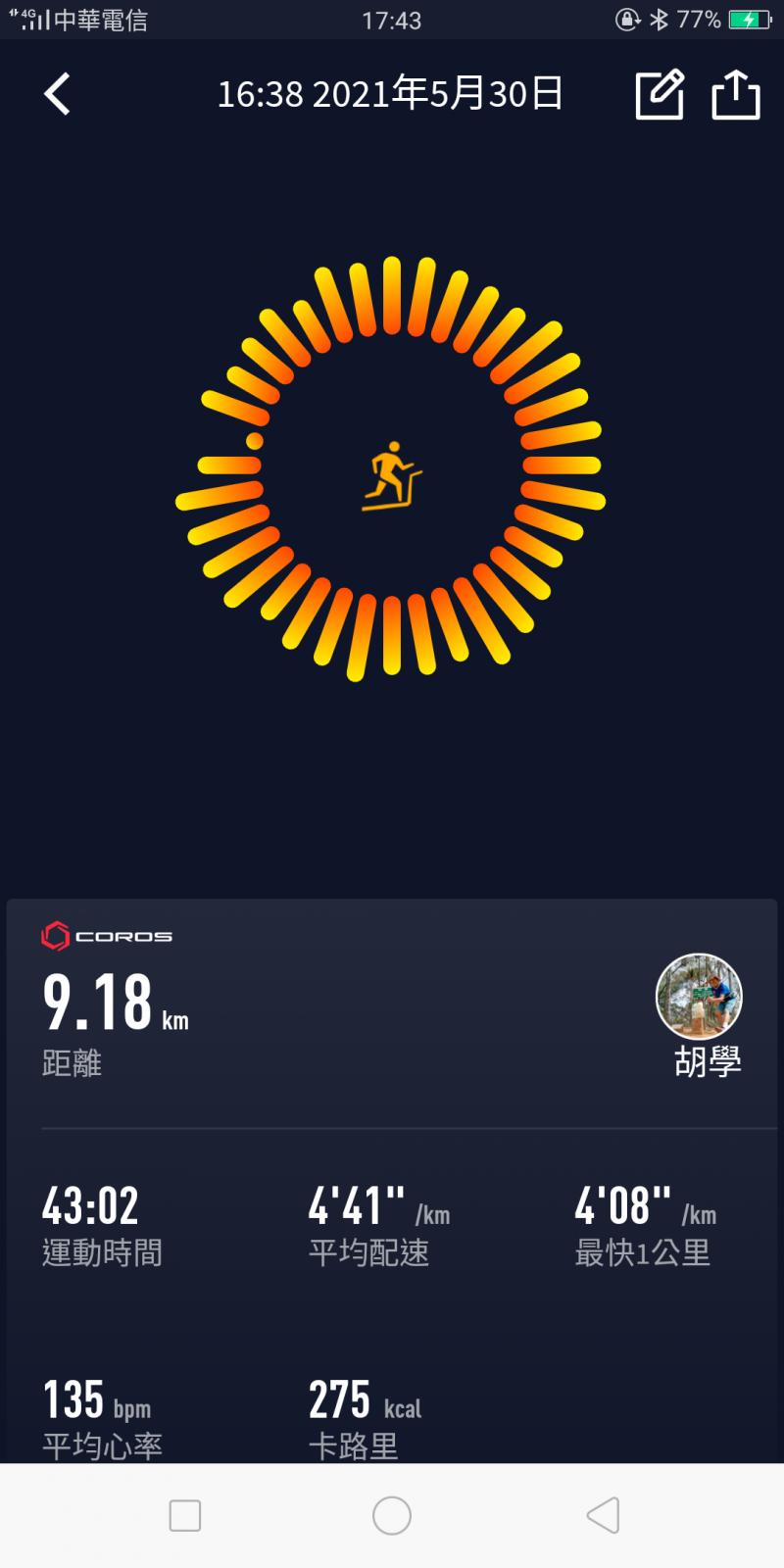Share this workout summary
The height and width of the screenshot is (1568, 784).
tap(735, 95)
